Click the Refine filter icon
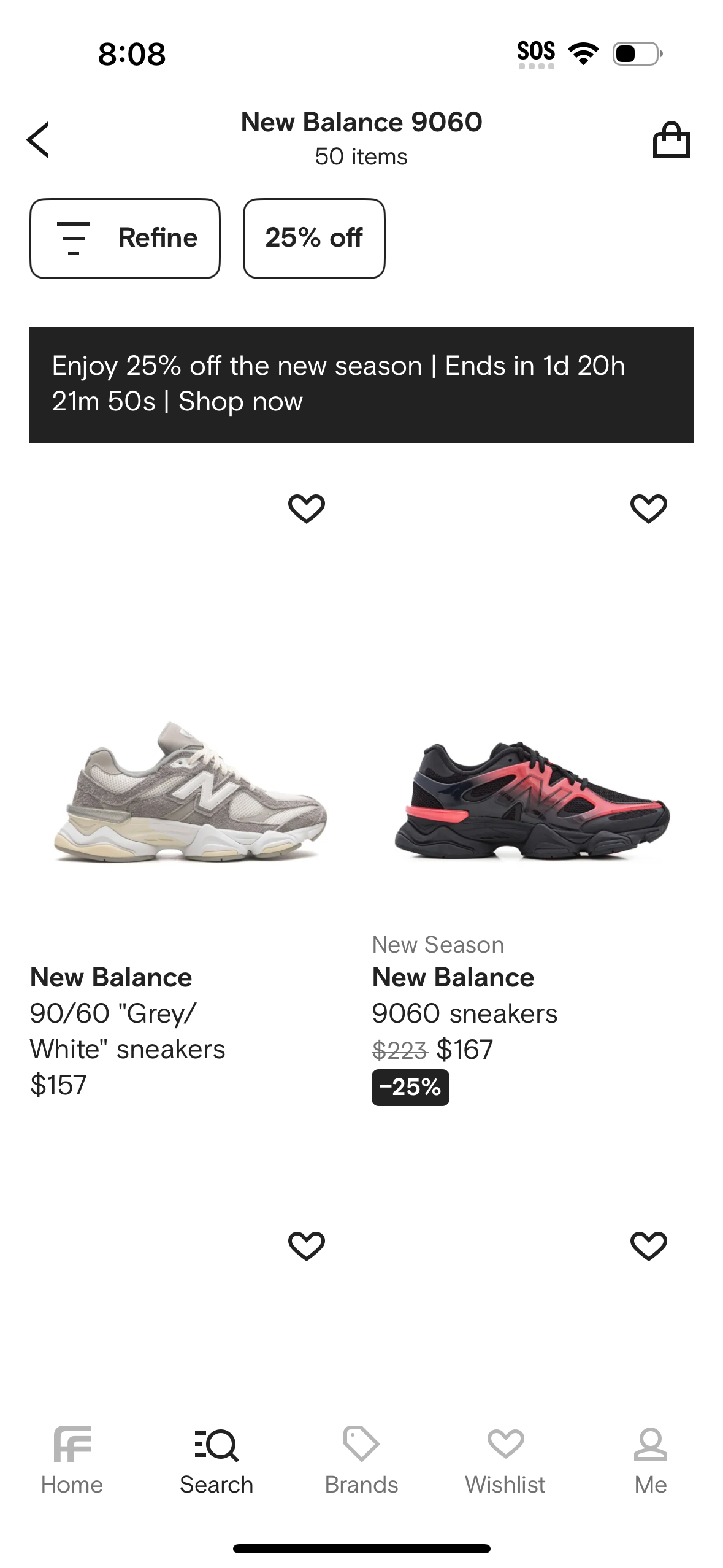This screenshot has width=723, height=1568. 74,238
